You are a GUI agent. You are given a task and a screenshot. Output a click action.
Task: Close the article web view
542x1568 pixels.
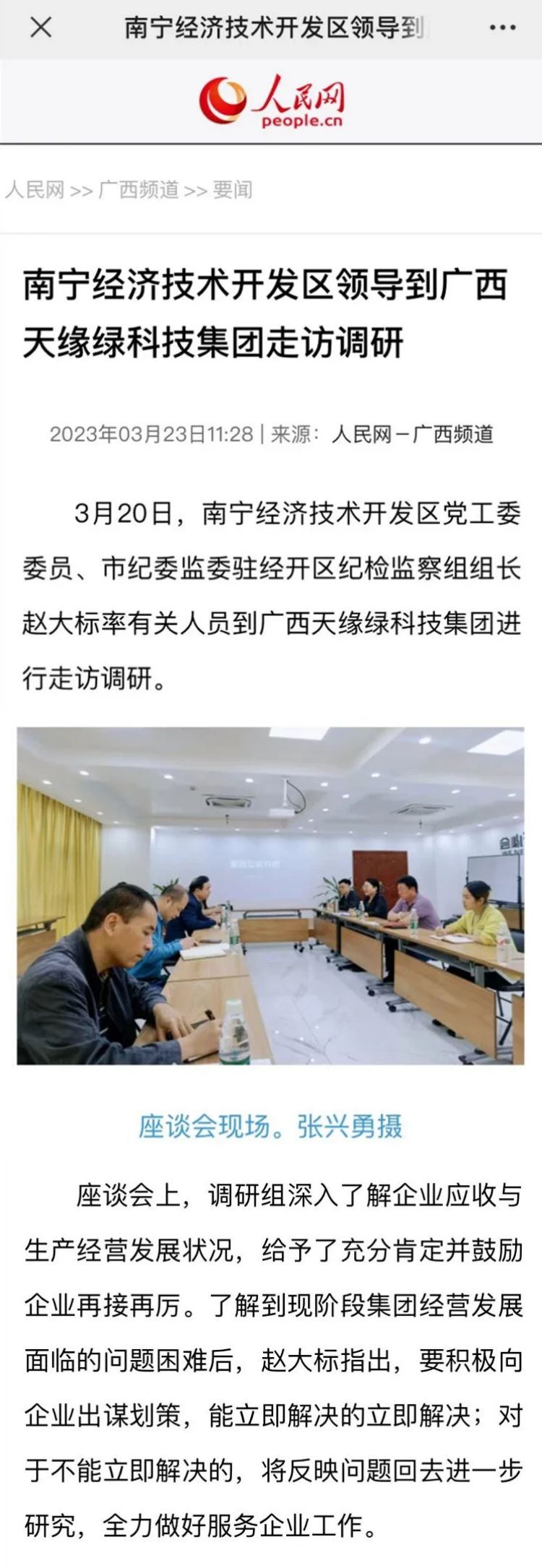point(40,28)
